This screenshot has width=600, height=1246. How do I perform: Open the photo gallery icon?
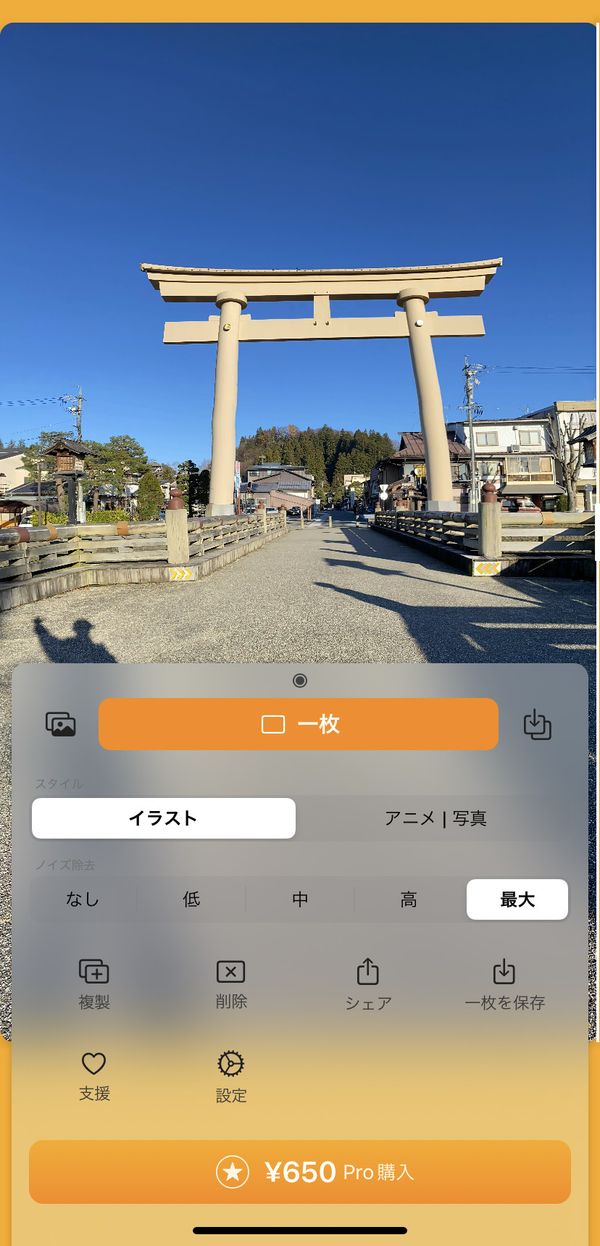(61, 724)
